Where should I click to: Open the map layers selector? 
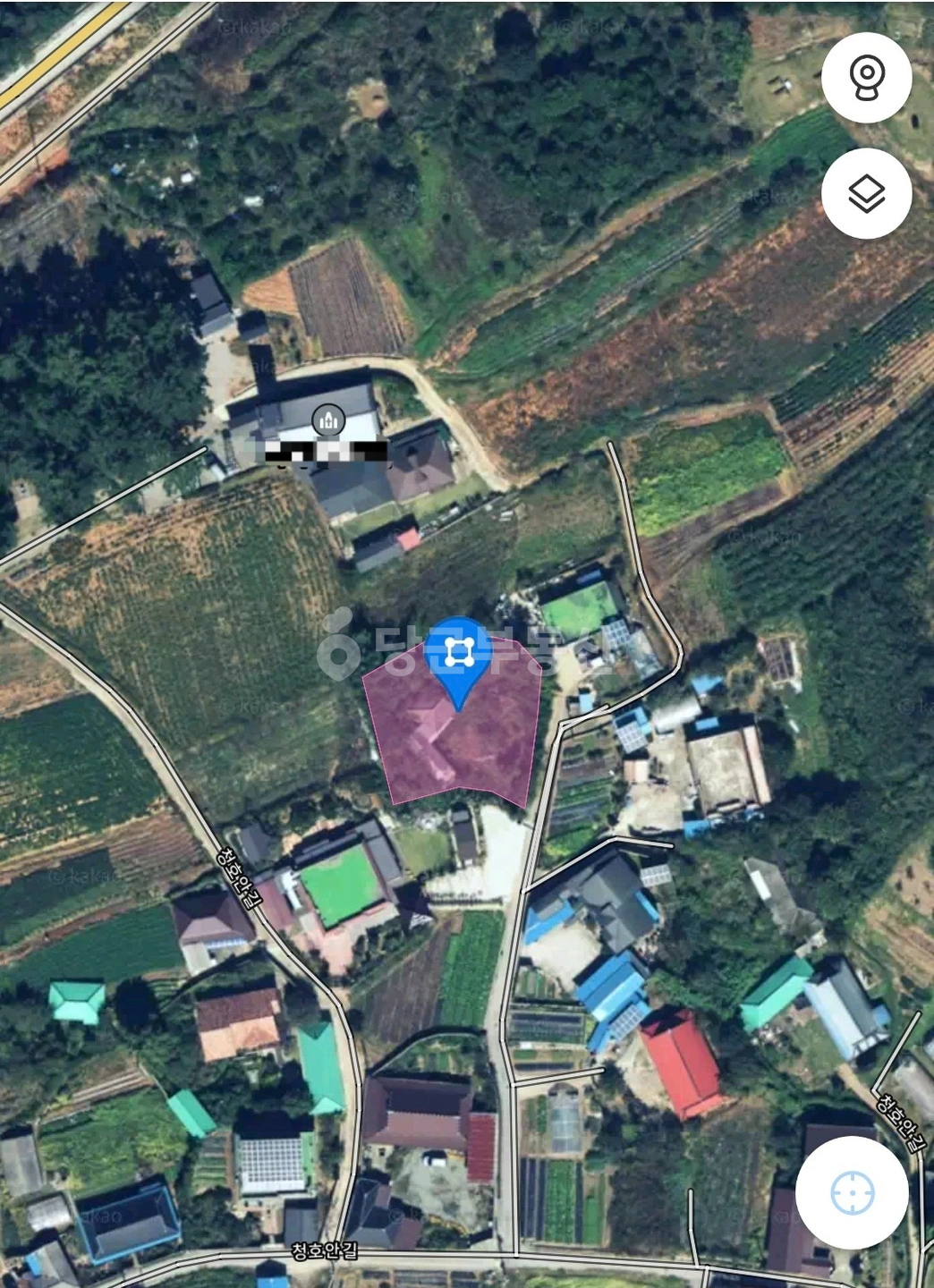coord(866,194)
